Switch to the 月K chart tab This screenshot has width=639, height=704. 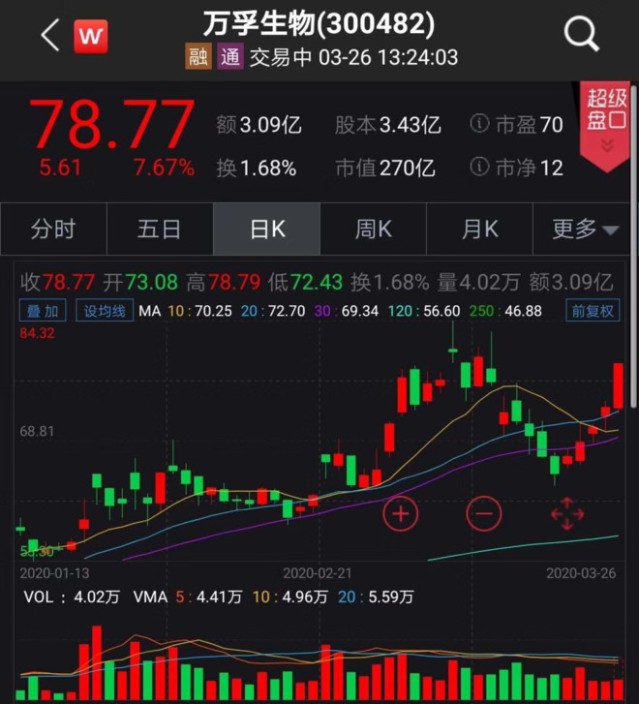tap(480, 229)
